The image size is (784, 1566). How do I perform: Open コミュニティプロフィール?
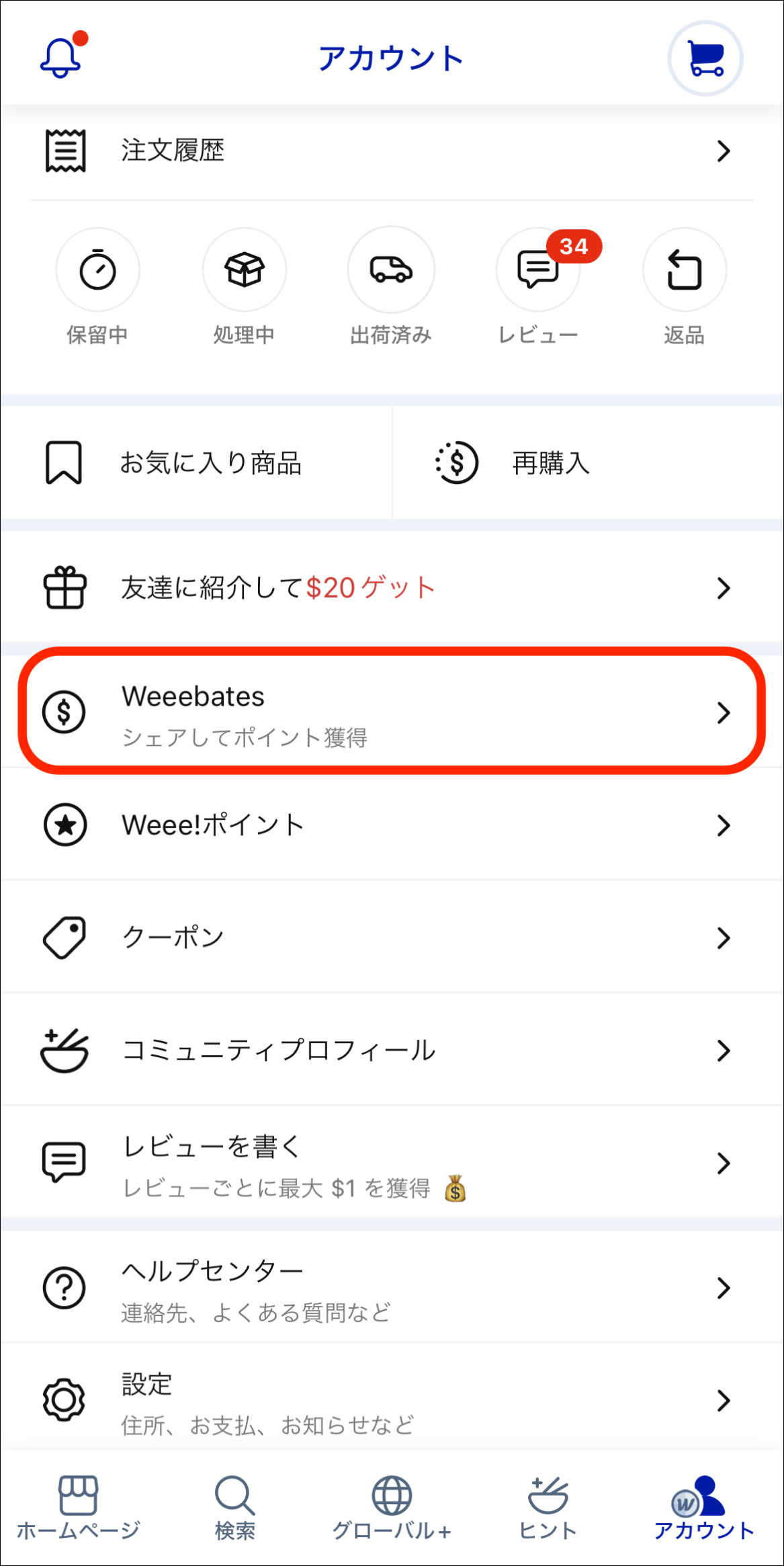[x=391, y=1050]
